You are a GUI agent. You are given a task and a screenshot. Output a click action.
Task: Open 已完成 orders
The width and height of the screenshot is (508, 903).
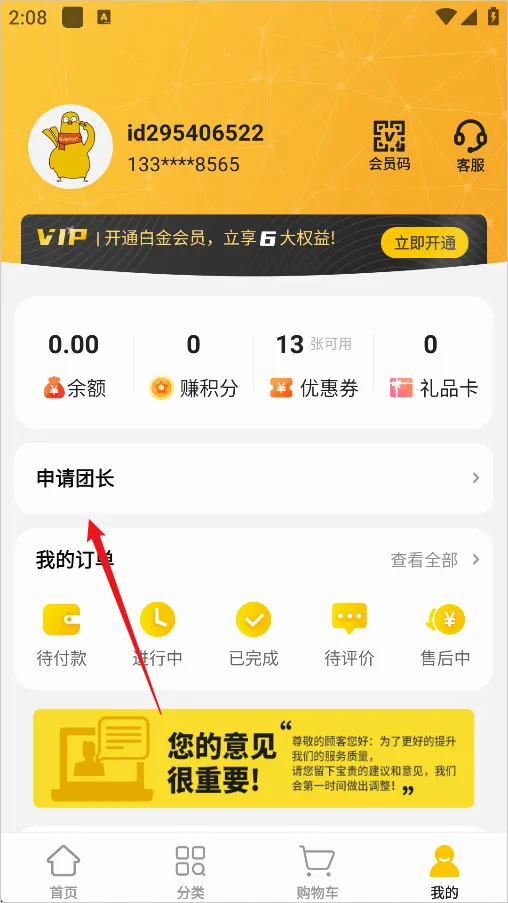253,635
